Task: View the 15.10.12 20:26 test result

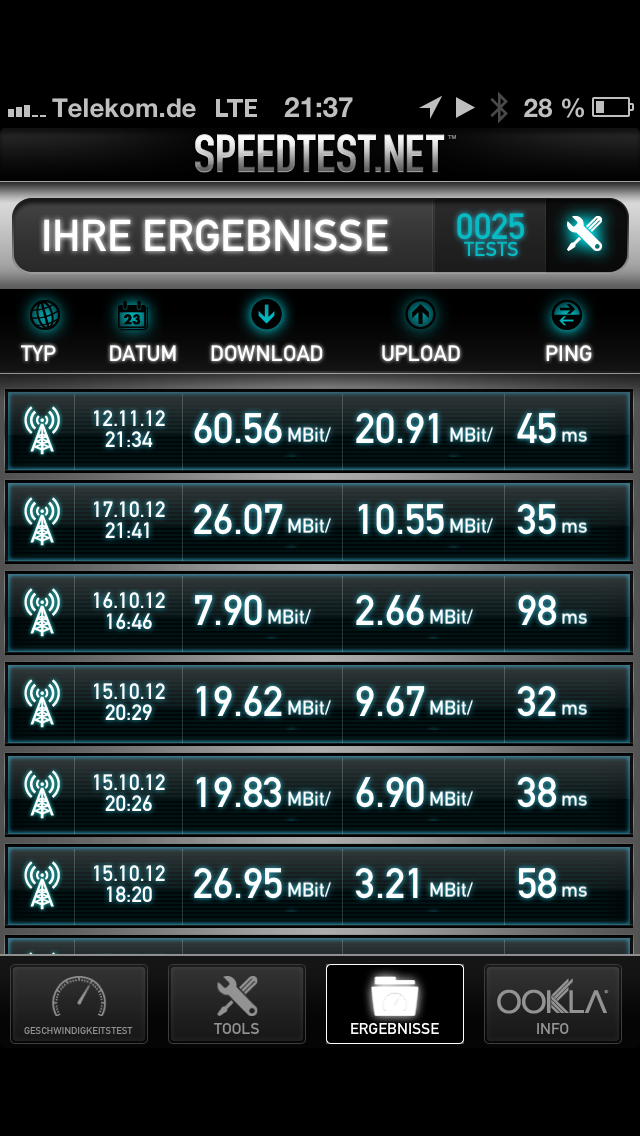Action: 319,794
